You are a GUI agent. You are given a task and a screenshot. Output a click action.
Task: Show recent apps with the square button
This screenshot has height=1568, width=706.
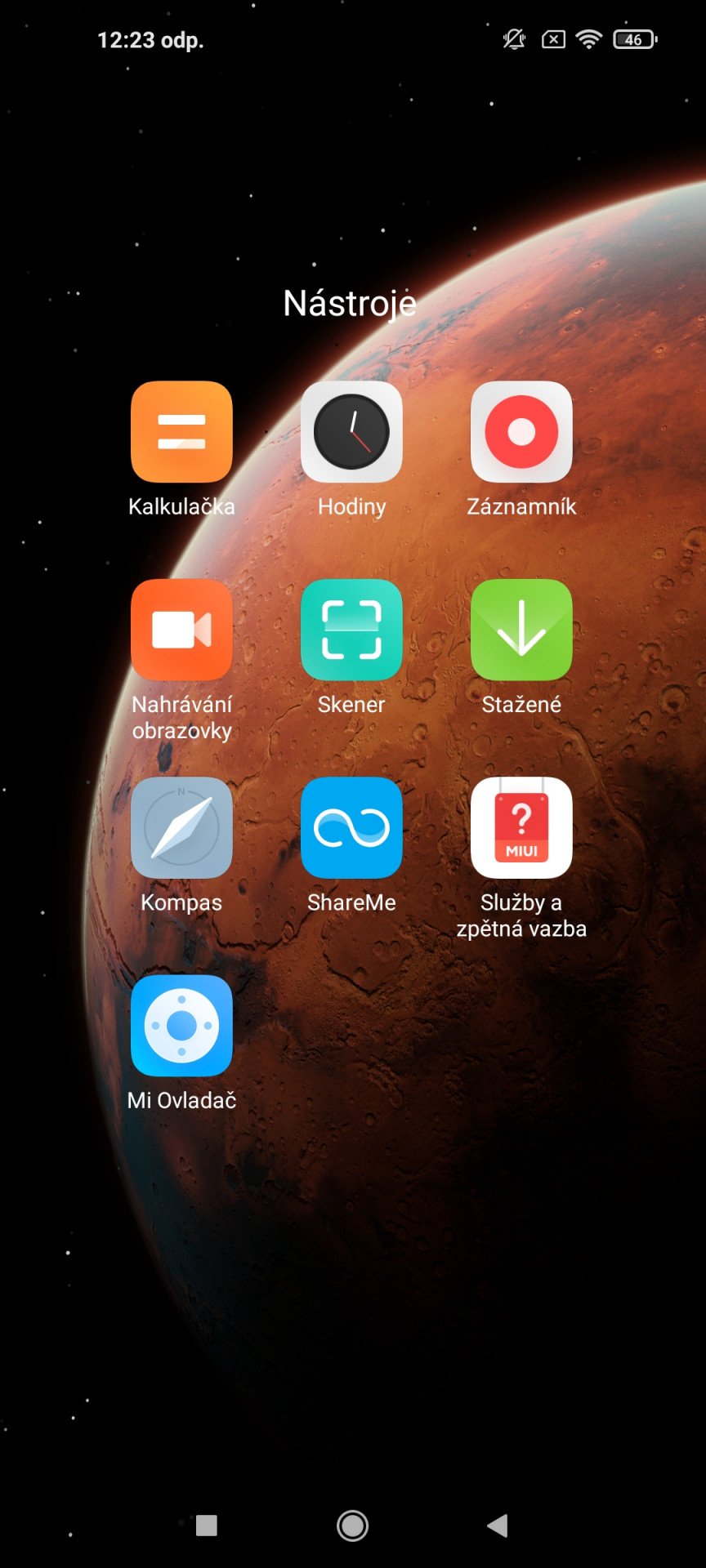207,1525
